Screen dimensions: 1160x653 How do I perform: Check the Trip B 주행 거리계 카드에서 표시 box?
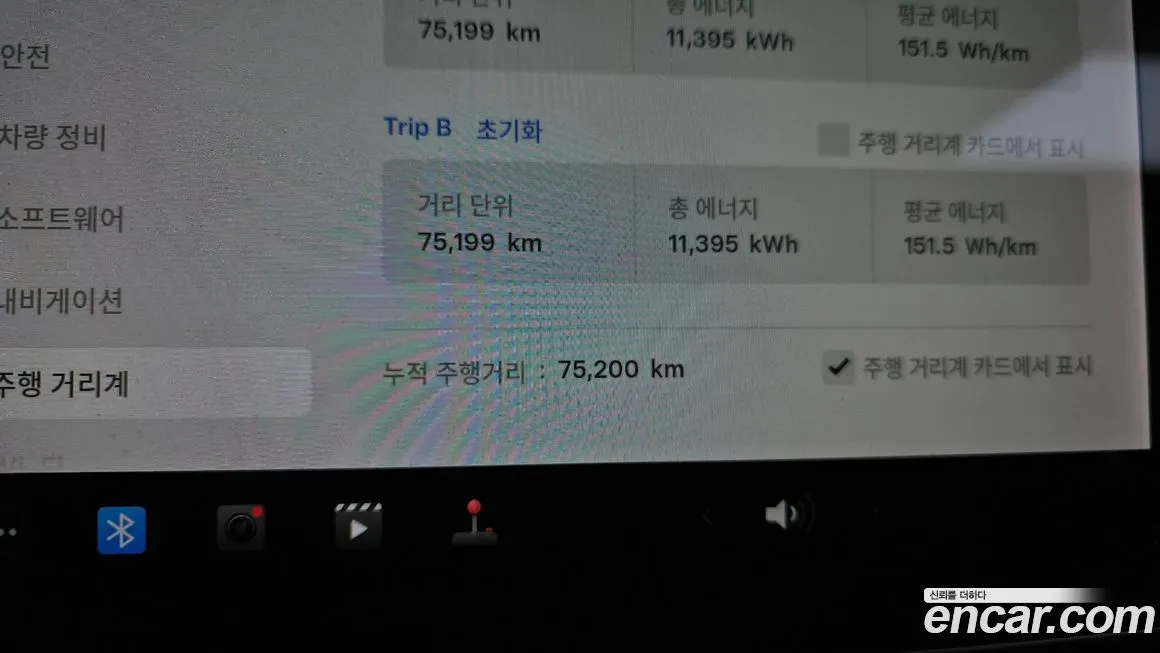click(x=832, y=141)
